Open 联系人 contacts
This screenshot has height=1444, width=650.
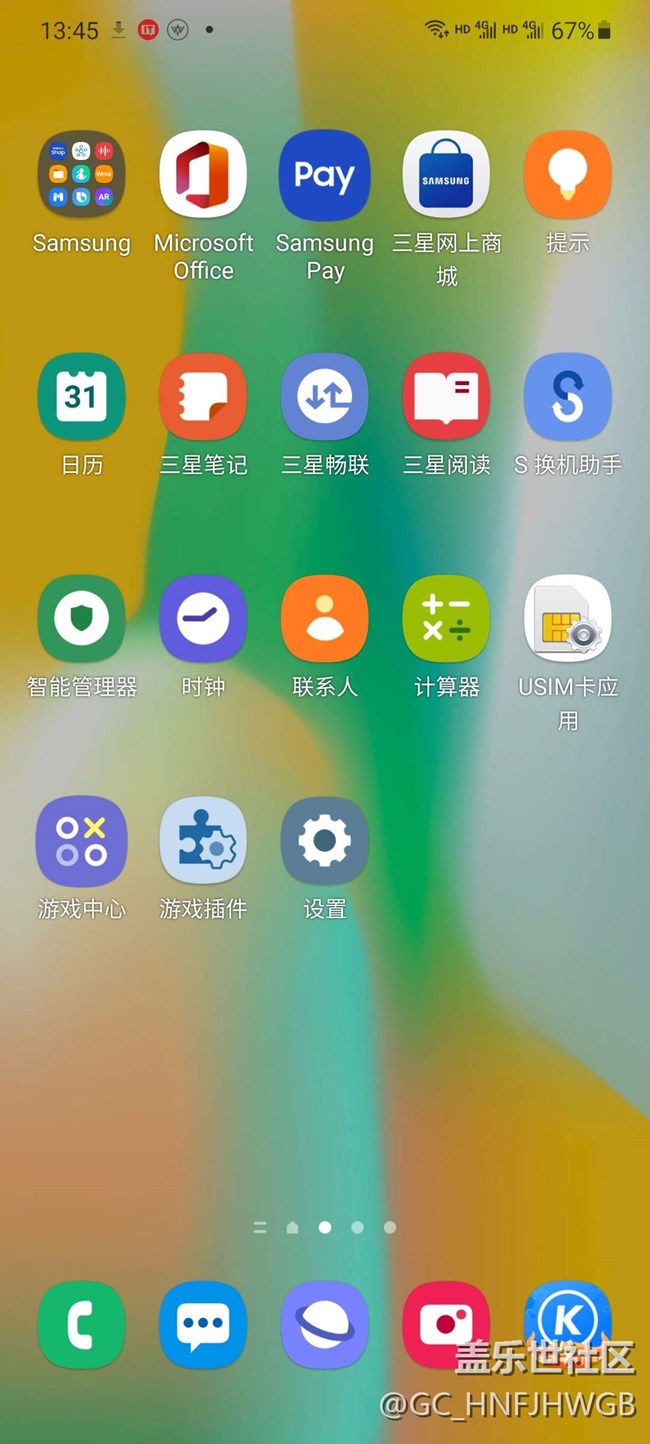point(325,619)
